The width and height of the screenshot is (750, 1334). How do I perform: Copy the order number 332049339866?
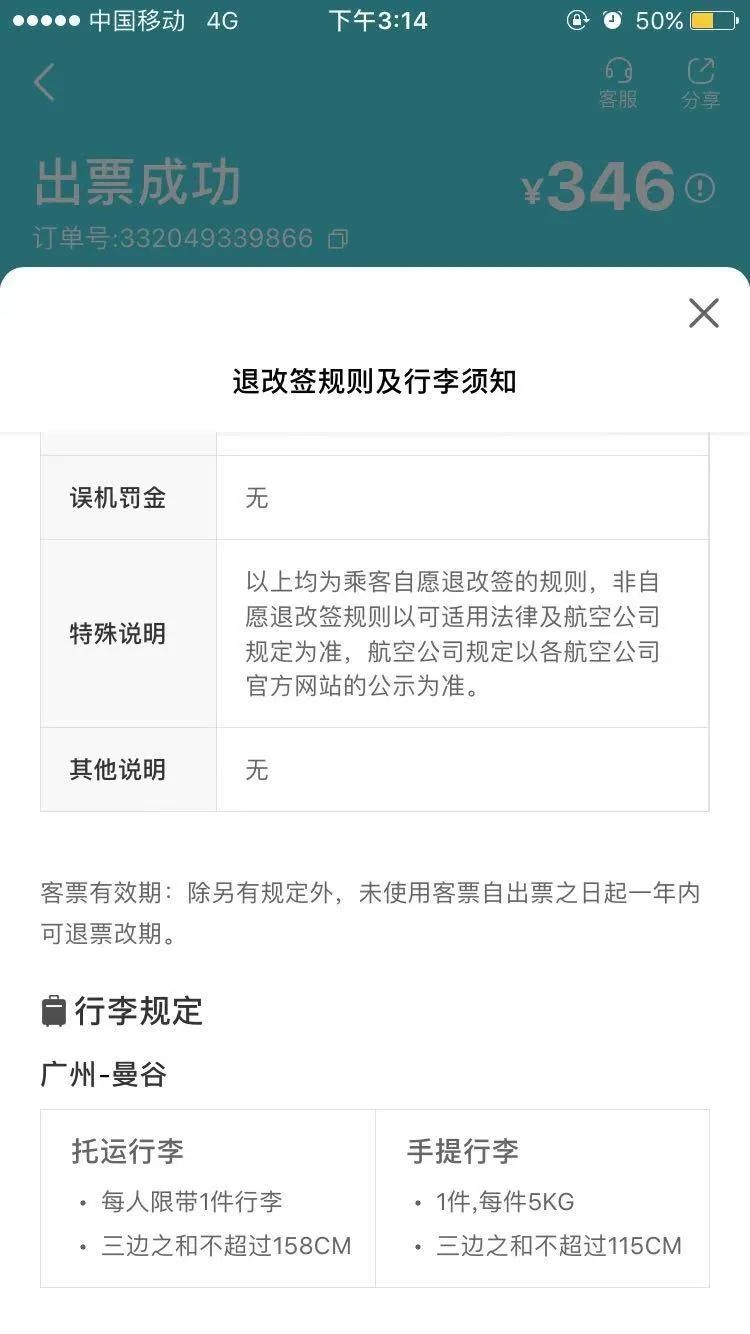tap(338, 239)
